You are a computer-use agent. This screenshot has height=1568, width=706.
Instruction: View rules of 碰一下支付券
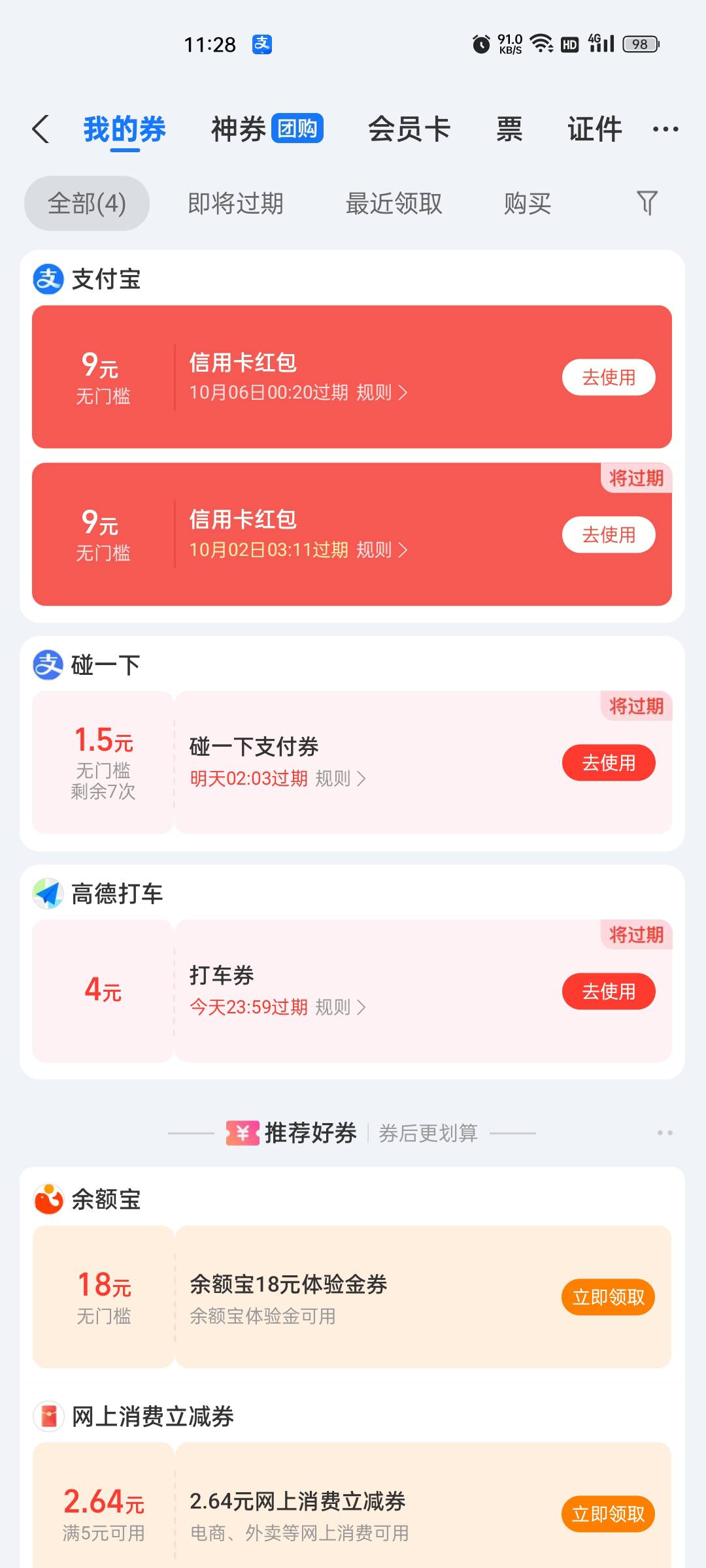tap(340, 778)
